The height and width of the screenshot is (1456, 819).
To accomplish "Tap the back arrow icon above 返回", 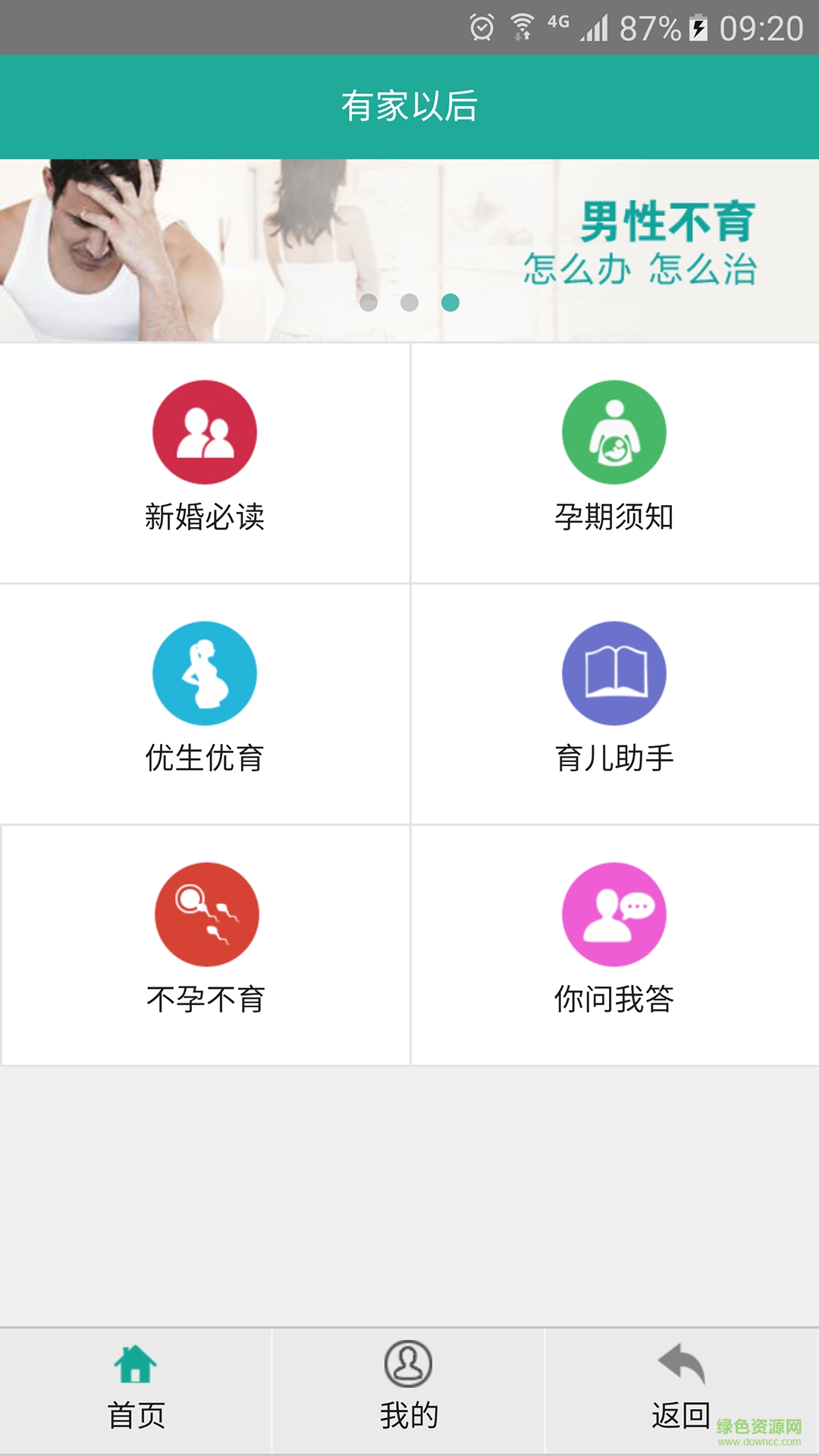I will tap(681, 1361).
